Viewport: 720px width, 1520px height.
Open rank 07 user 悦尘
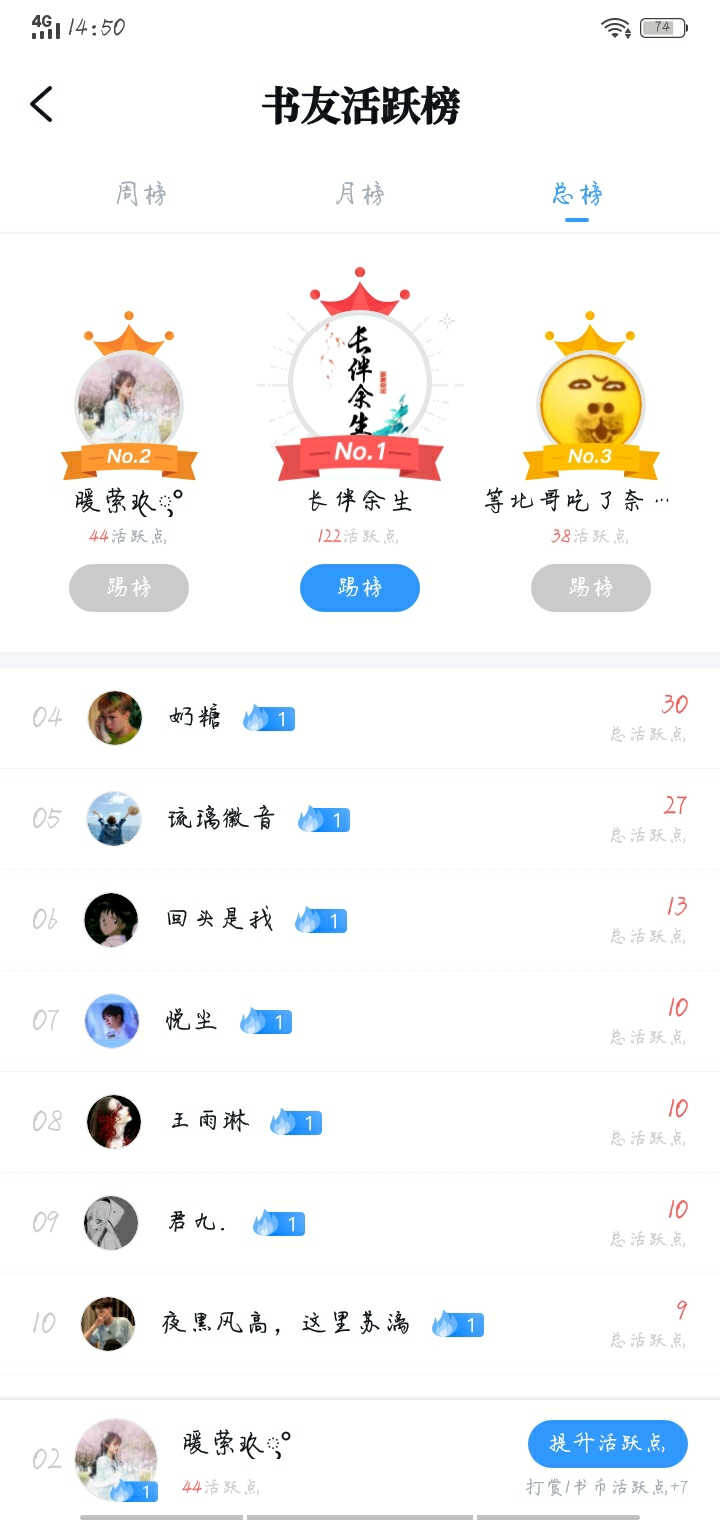point(360,1021)
